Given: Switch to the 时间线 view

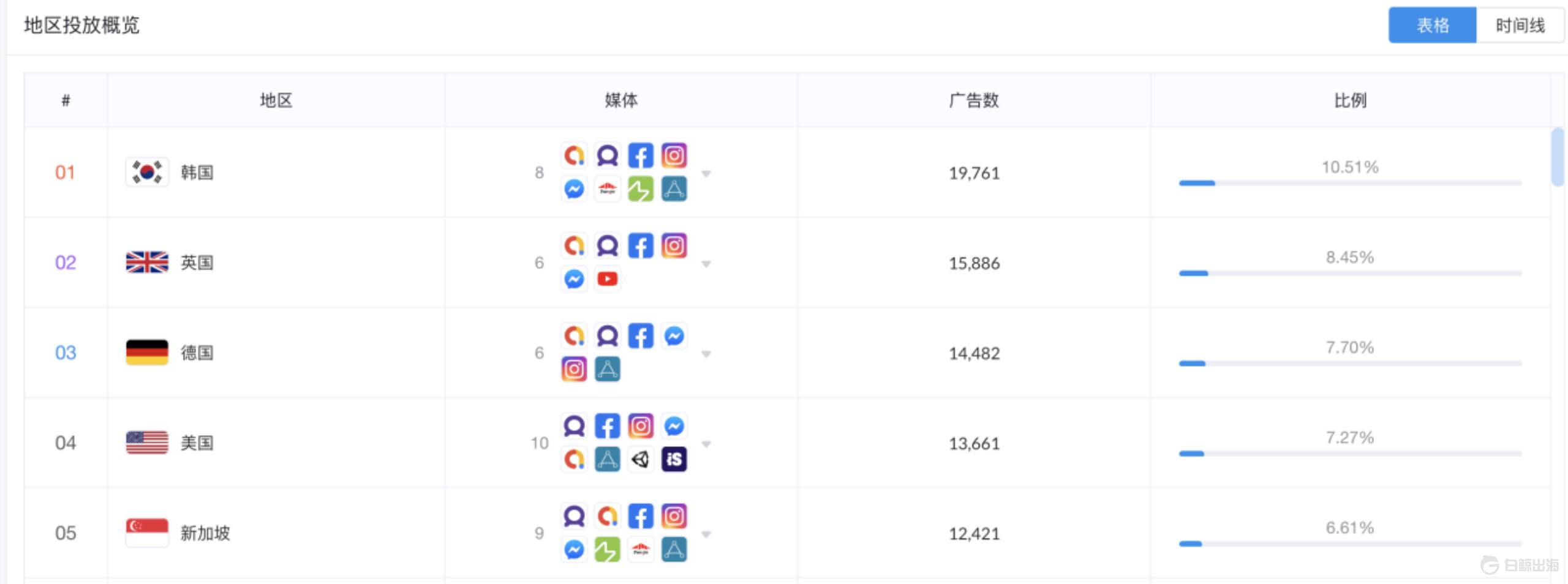Looking at the screenshot, I should click(1520, 25).
